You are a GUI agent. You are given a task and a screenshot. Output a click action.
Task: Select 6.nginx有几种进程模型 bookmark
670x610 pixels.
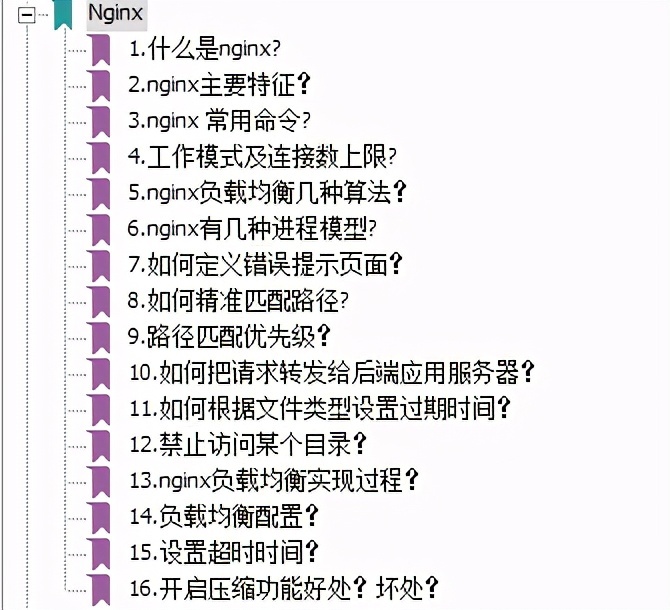(x=253, y=228)
